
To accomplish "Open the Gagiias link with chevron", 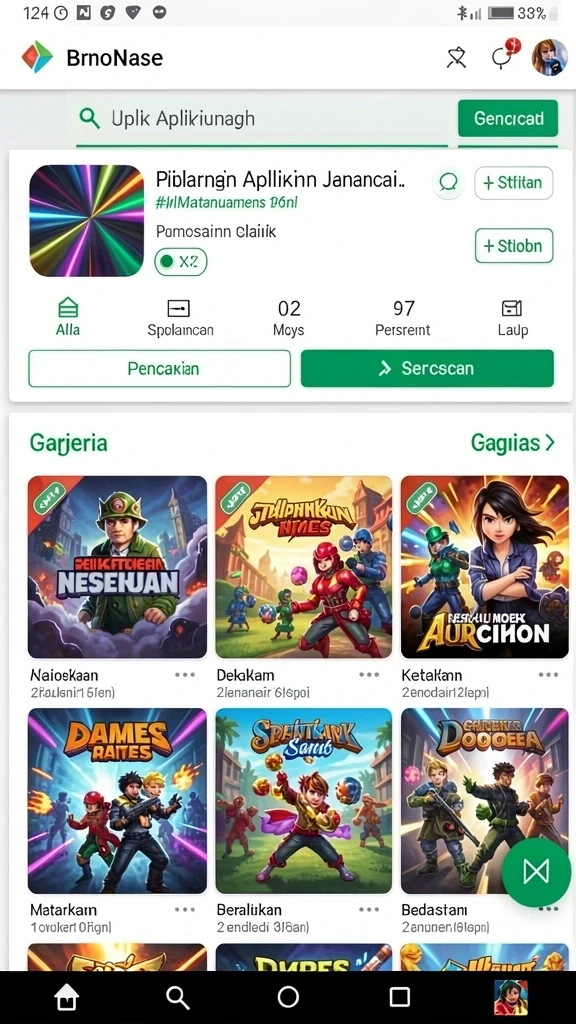I will [x=513, y=443].
